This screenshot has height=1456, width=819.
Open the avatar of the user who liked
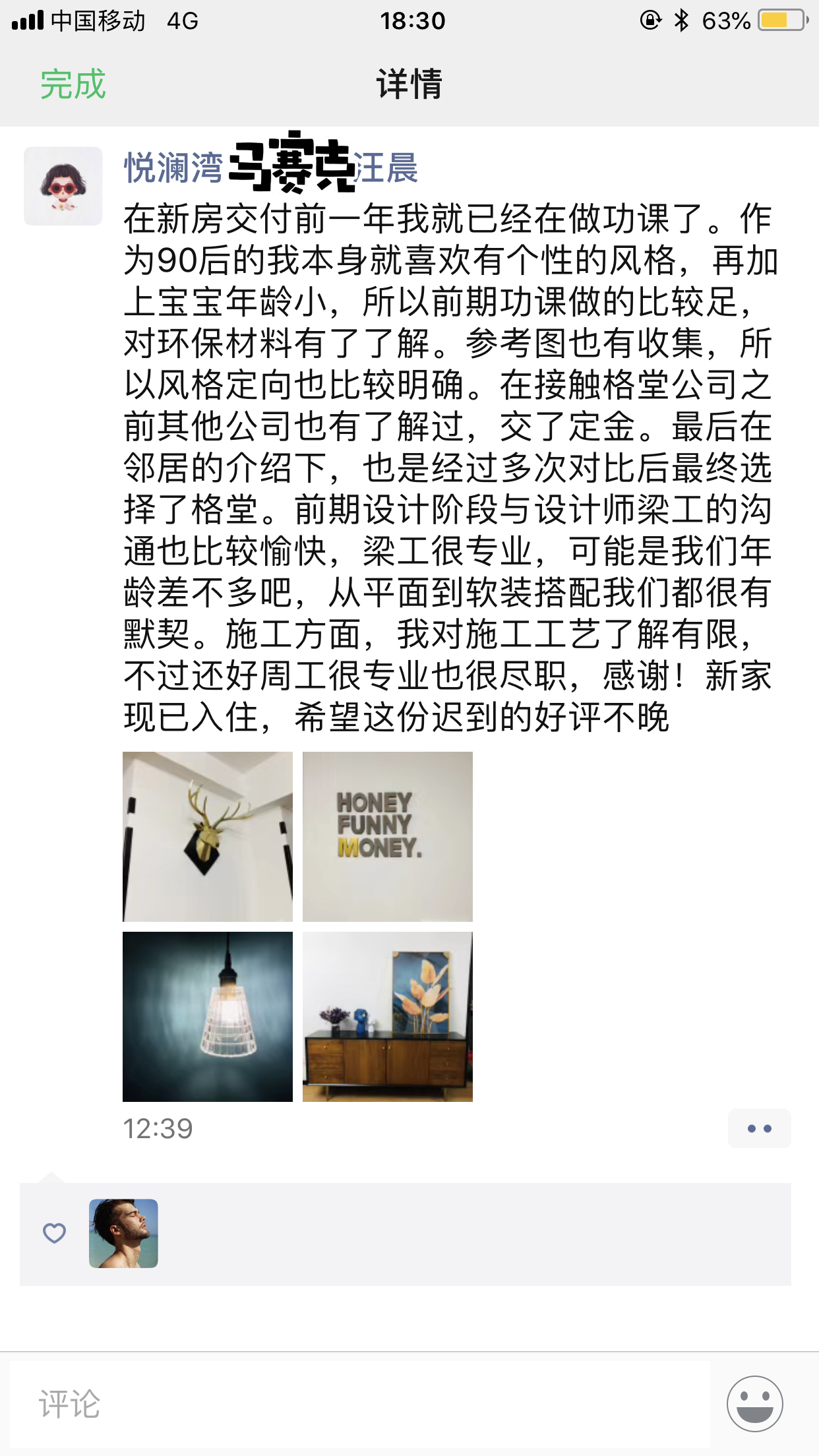[123, 1233]
